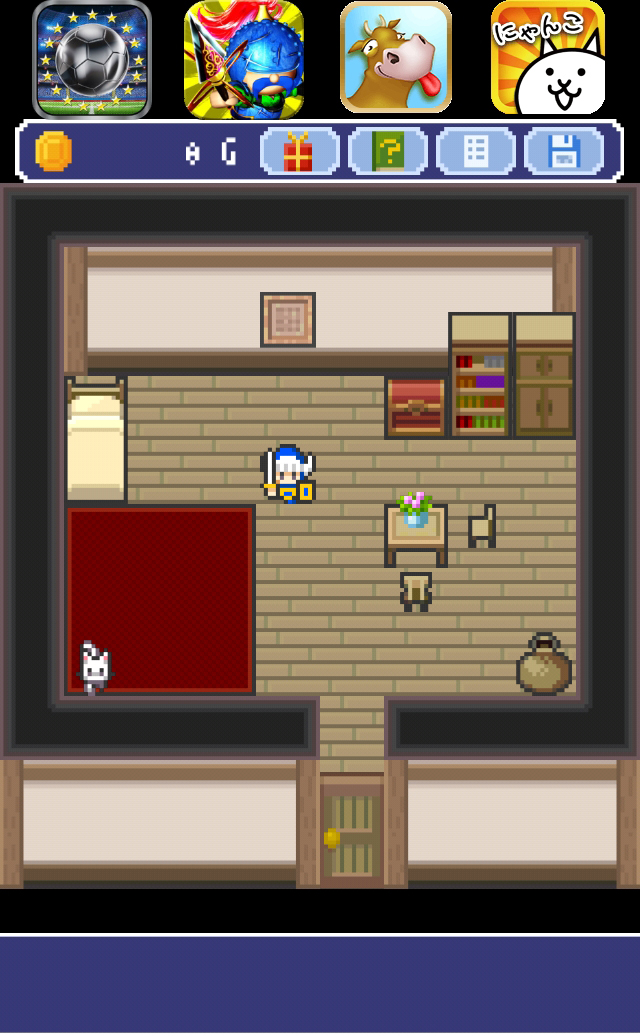Tap the brown sack in the corner
Screen dimensions: 640x1036
544,664
